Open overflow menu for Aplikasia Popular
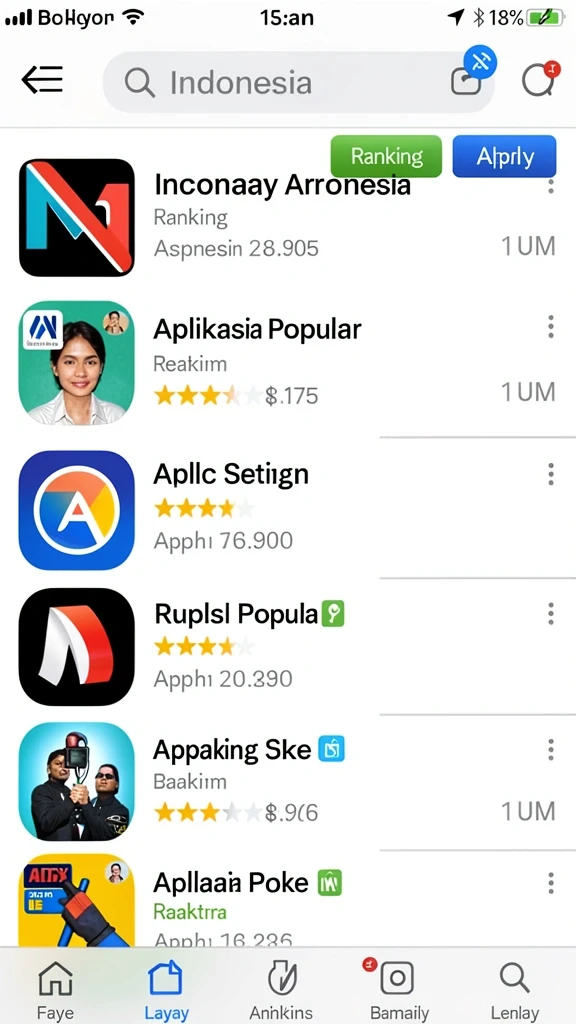The width and height of the screenshot is (576, 1024). coord(551,327)
